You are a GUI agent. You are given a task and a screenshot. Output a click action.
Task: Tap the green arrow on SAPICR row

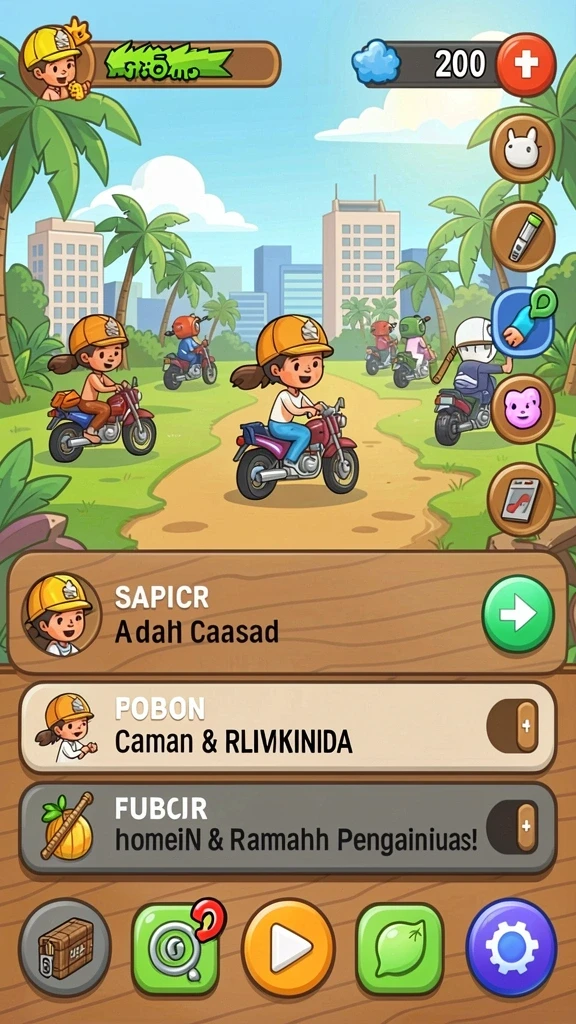tap(519, 614)
